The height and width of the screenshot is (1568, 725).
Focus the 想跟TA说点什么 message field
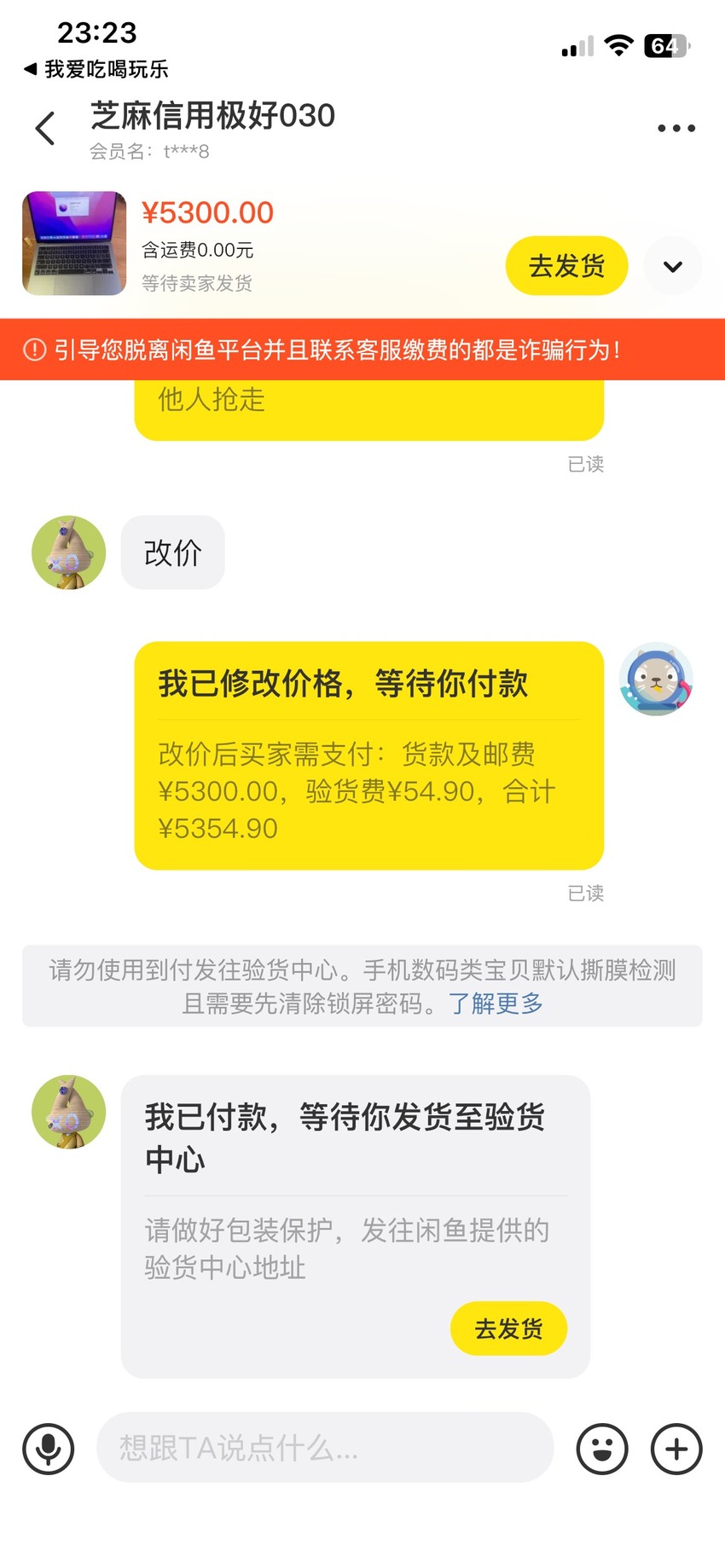coord(325,1448)
